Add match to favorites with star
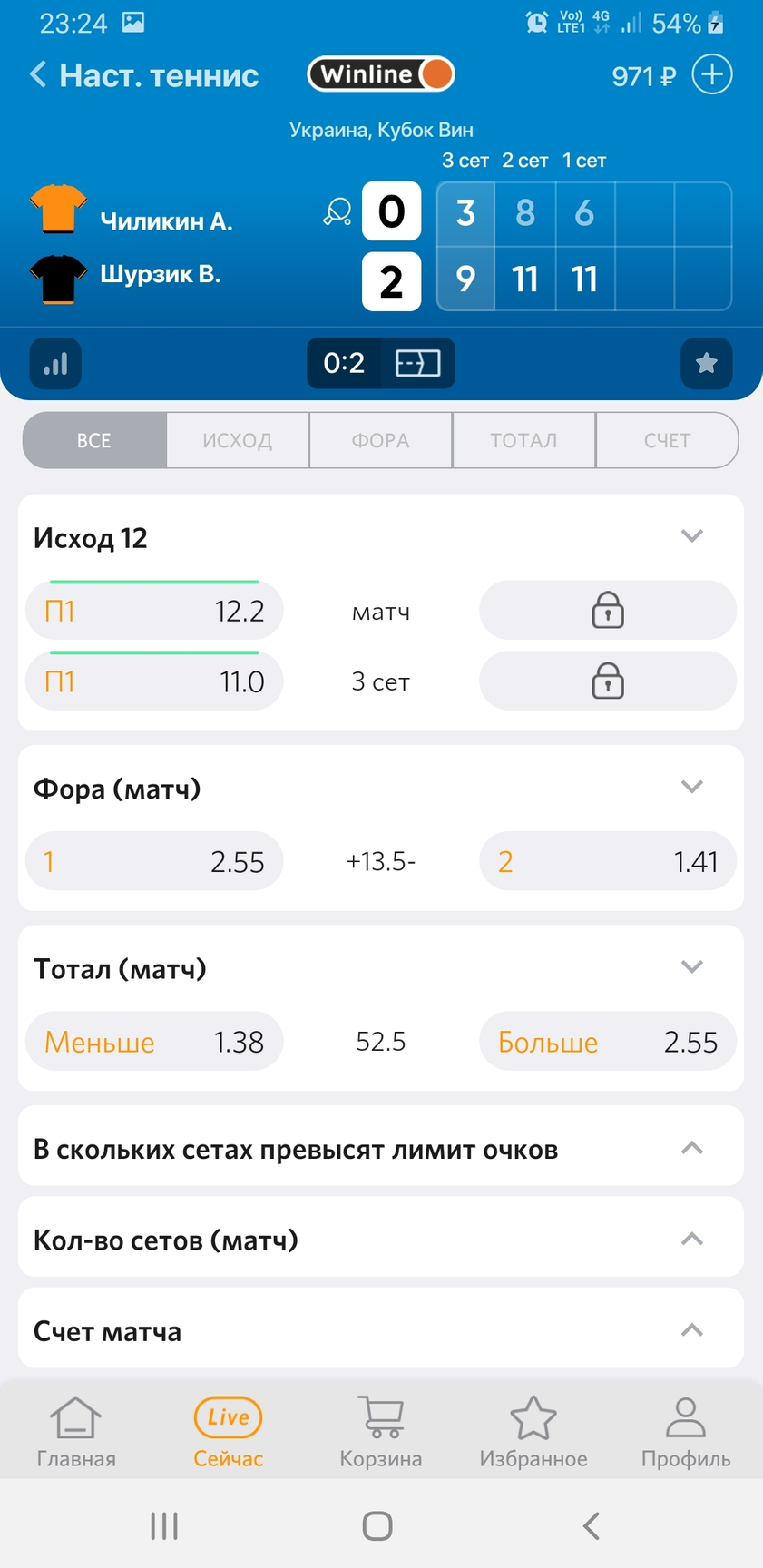The width and height of the screenshot is (763, 1568). click(706, 364)
